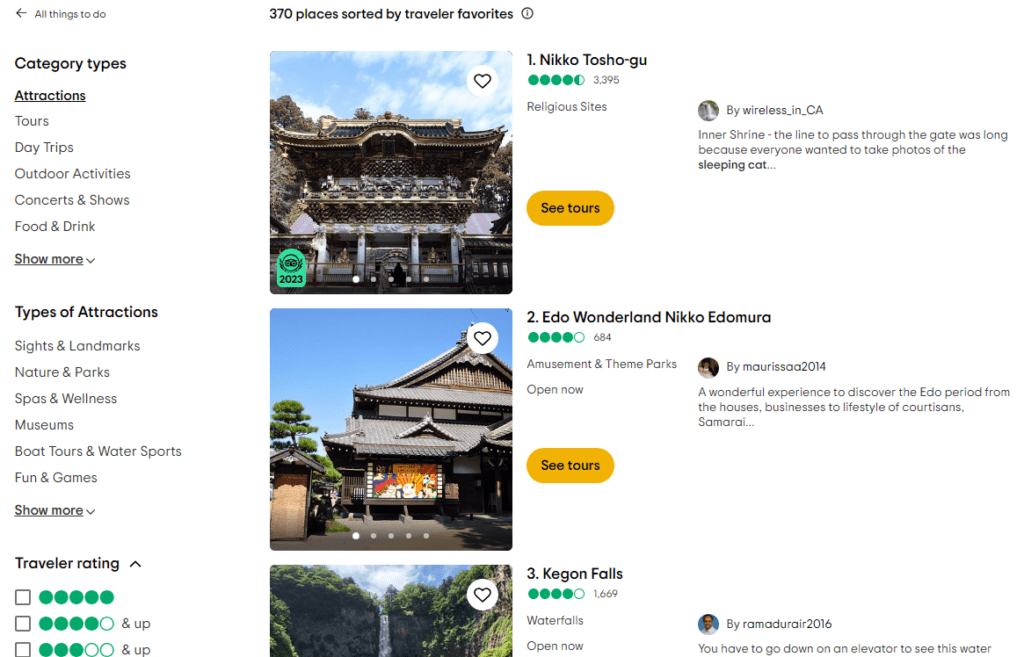1024x657 pixels.
Task: Filter attractions by Museums
Action: pyautogui.click(x=44, y=425)
